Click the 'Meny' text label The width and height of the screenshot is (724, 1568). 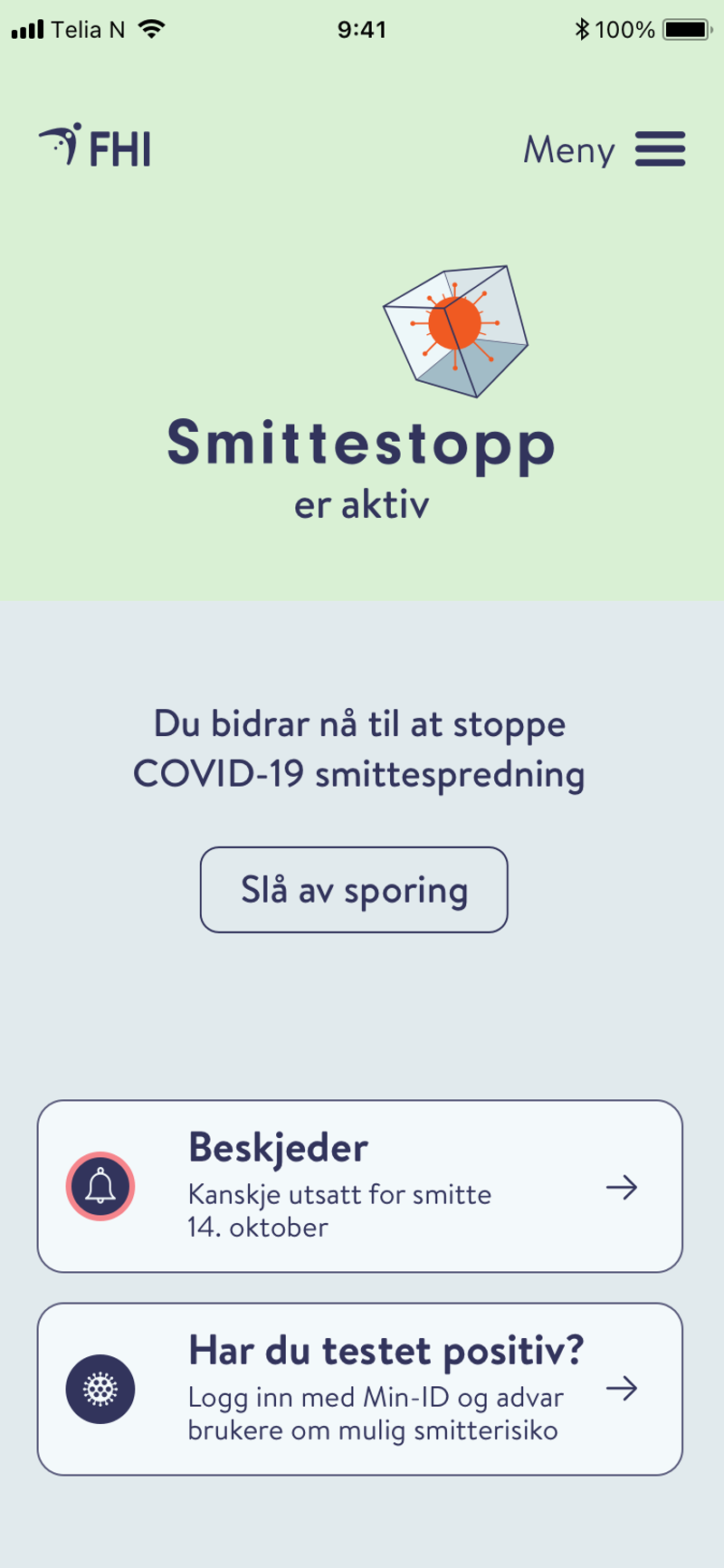point(568,149)
